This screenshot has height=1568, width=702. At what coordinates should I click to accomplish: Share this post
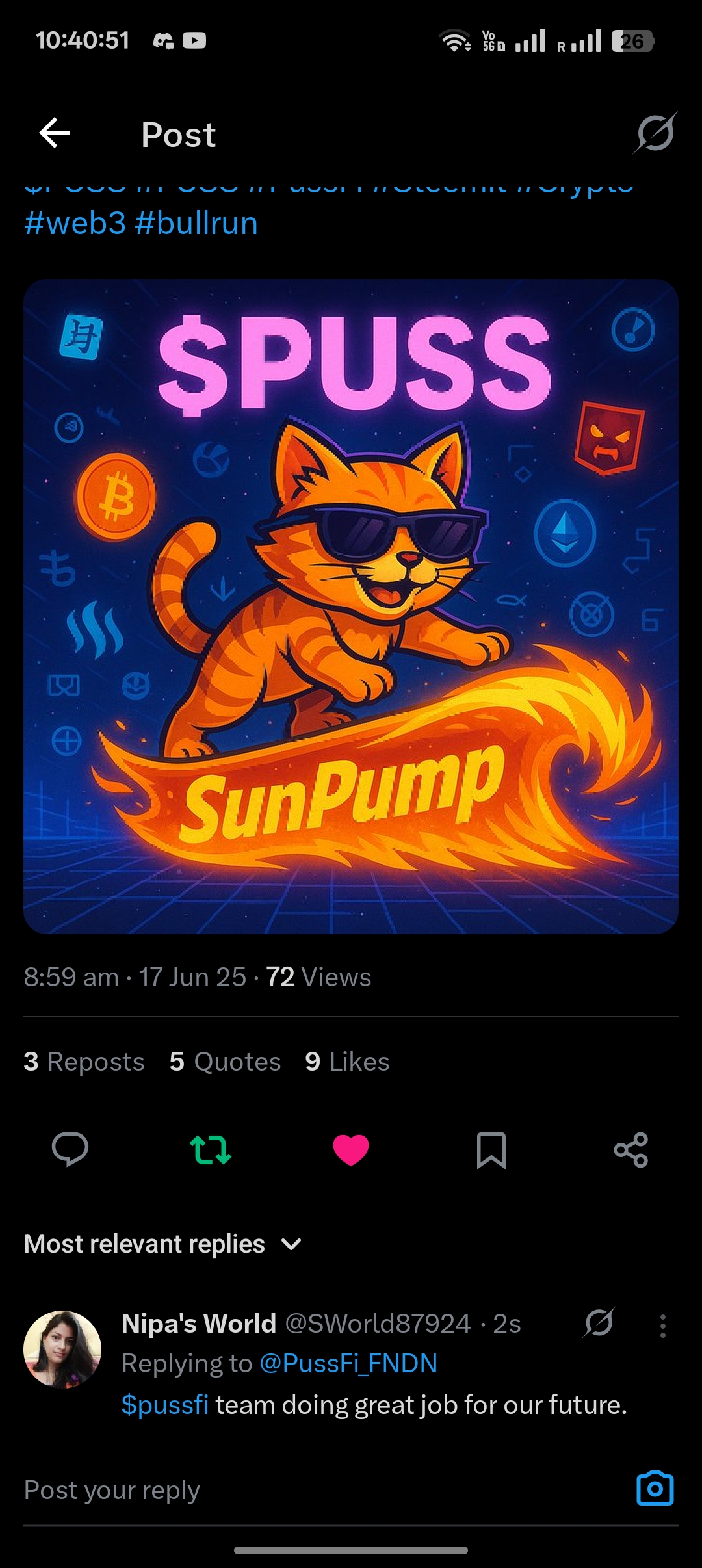click(x=631, y=1150)
